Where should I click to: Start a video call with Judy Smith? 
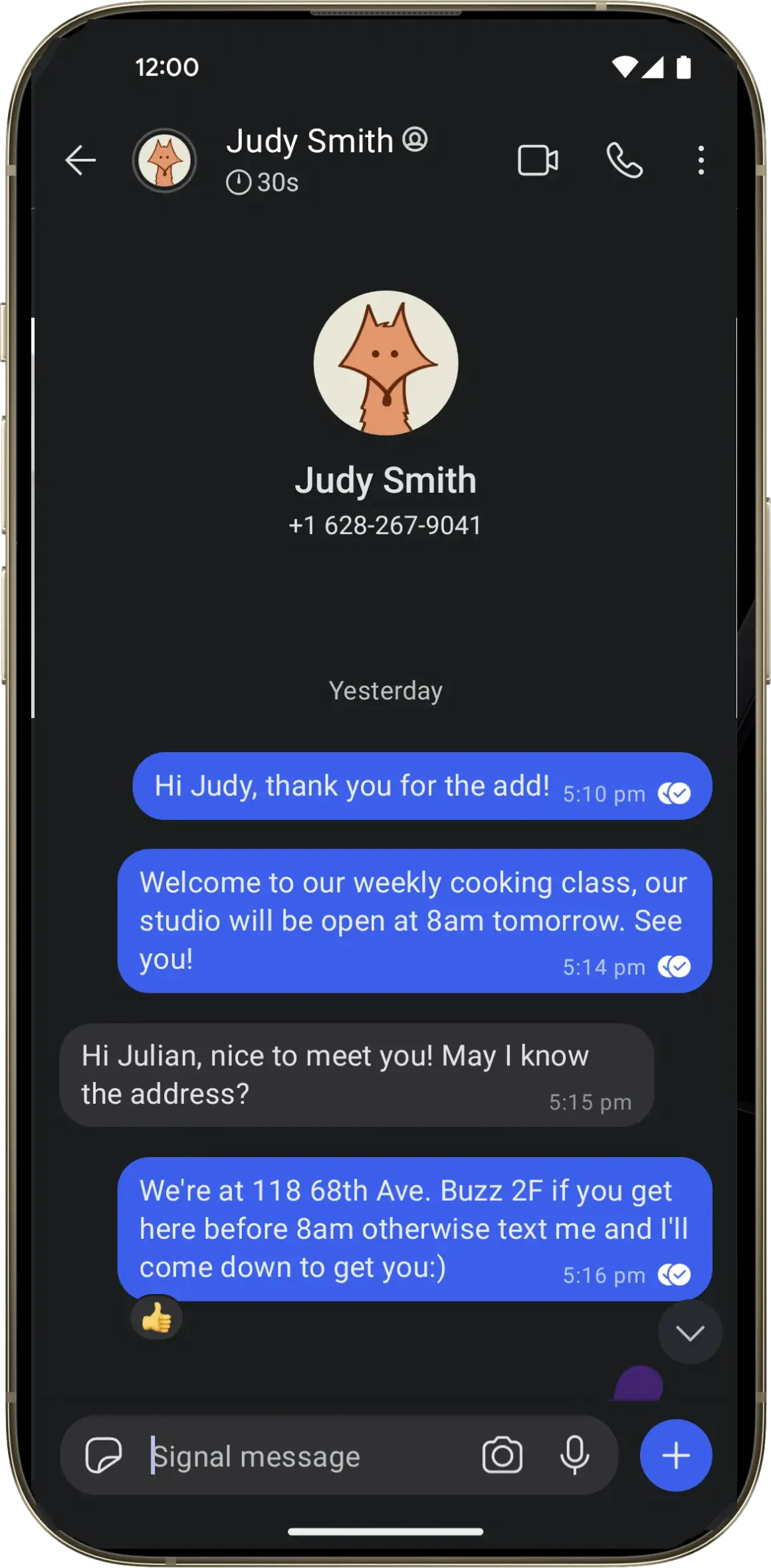coord(538,160)
